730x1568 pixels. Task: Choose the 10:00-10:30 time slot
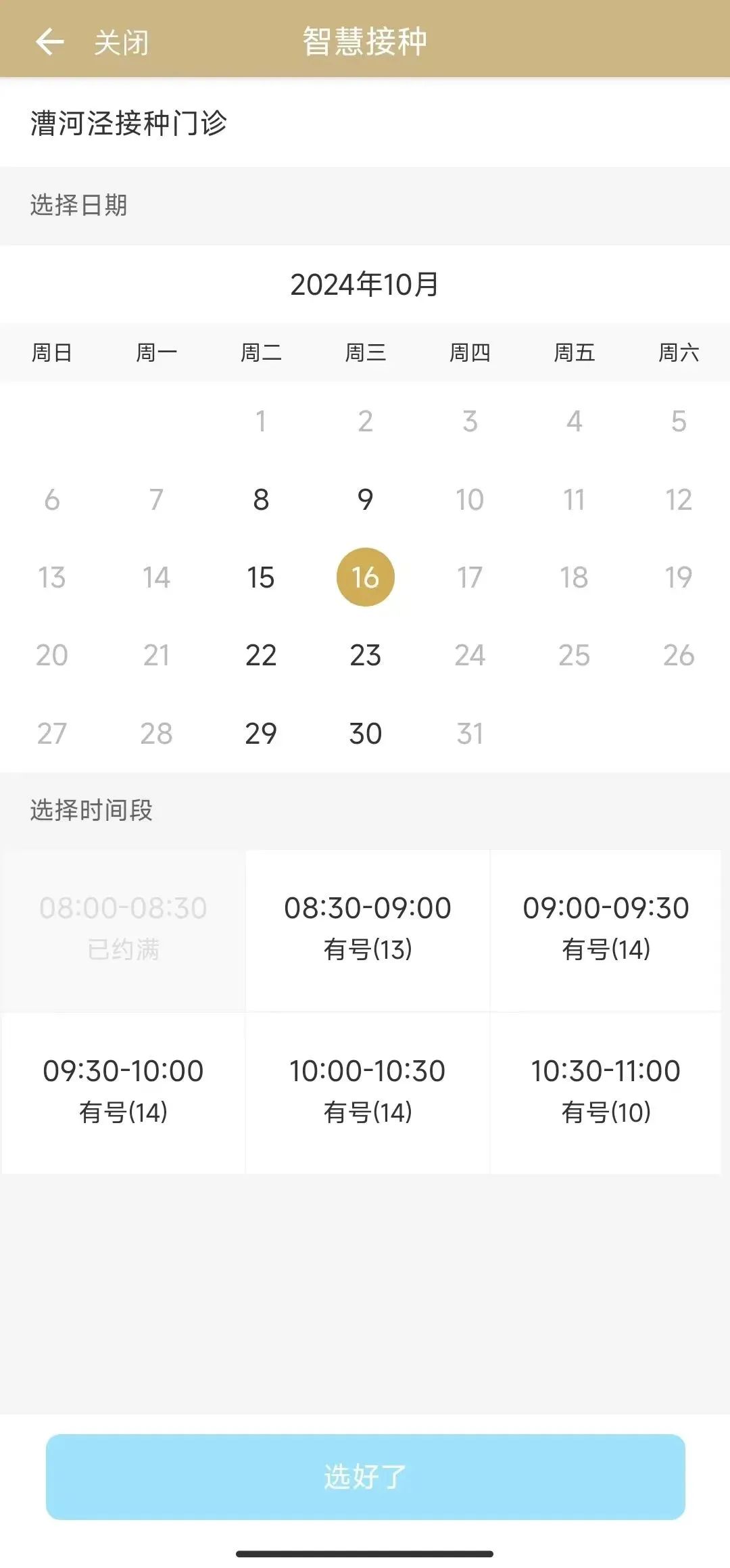368,1091
